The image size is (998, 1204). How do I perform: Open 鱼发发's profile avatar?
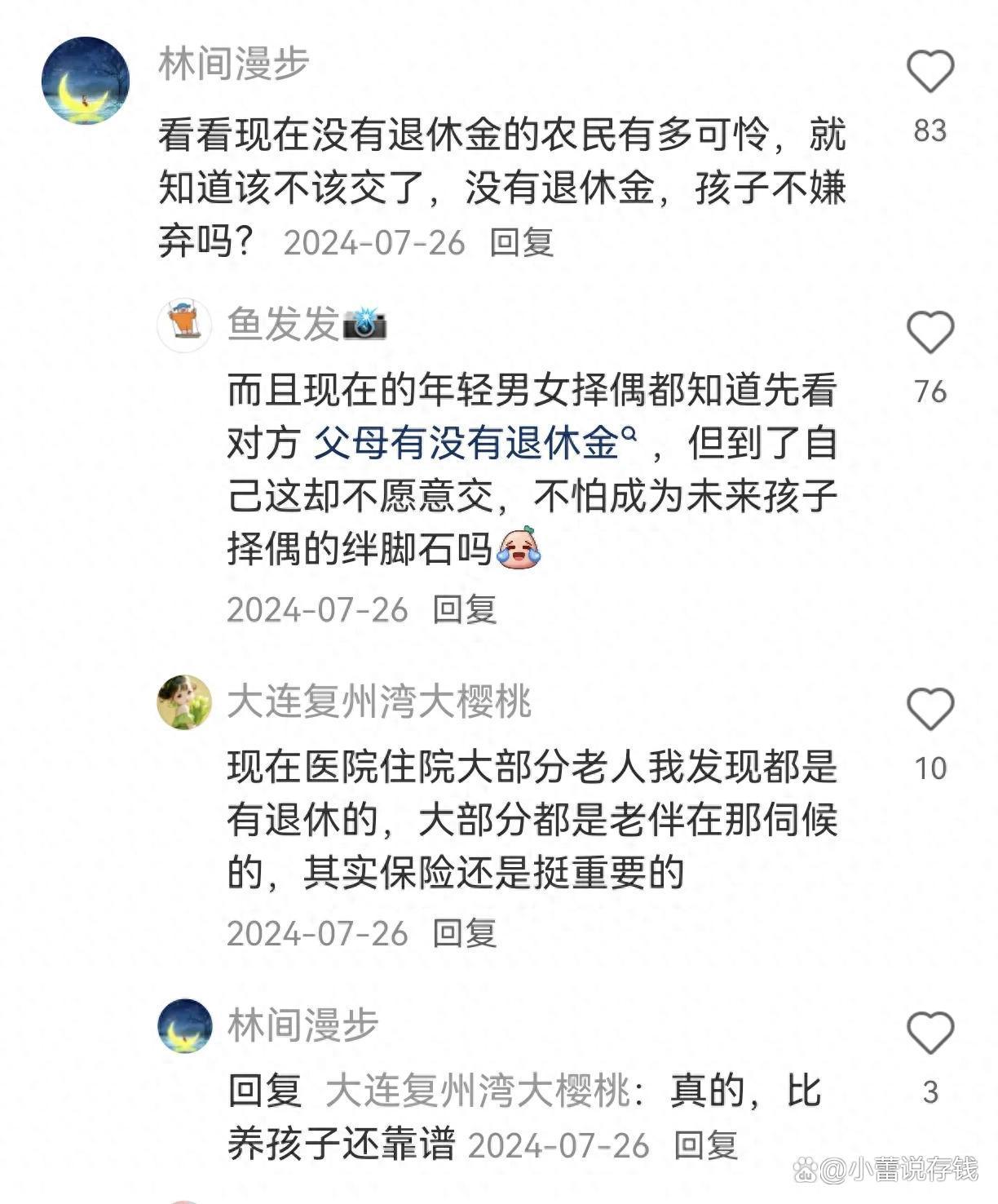pos(184,325)
